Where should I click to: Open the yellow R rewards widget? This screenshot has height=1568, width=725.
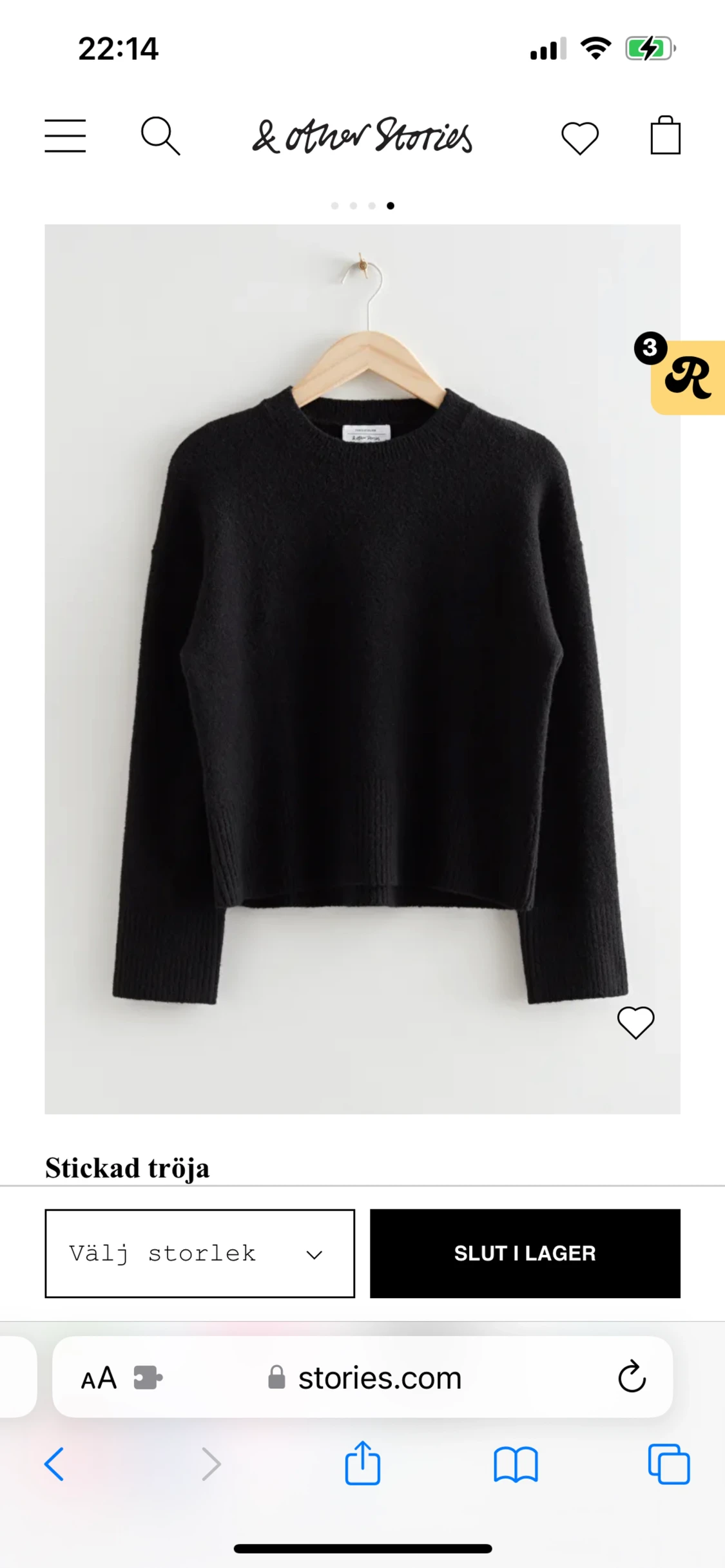(x=688, y=378)
